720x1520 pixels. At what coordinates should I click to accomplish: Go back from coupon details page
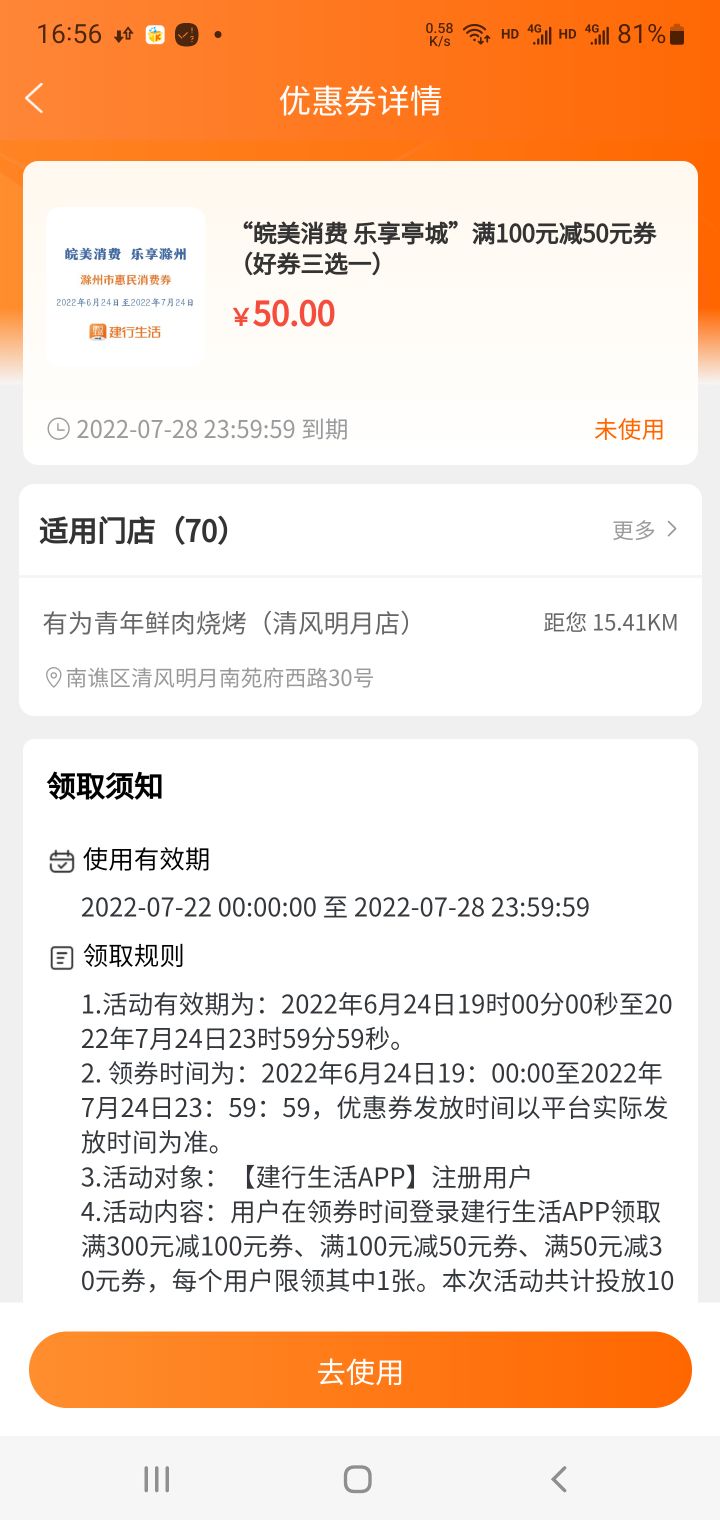[x=35, y=99]
